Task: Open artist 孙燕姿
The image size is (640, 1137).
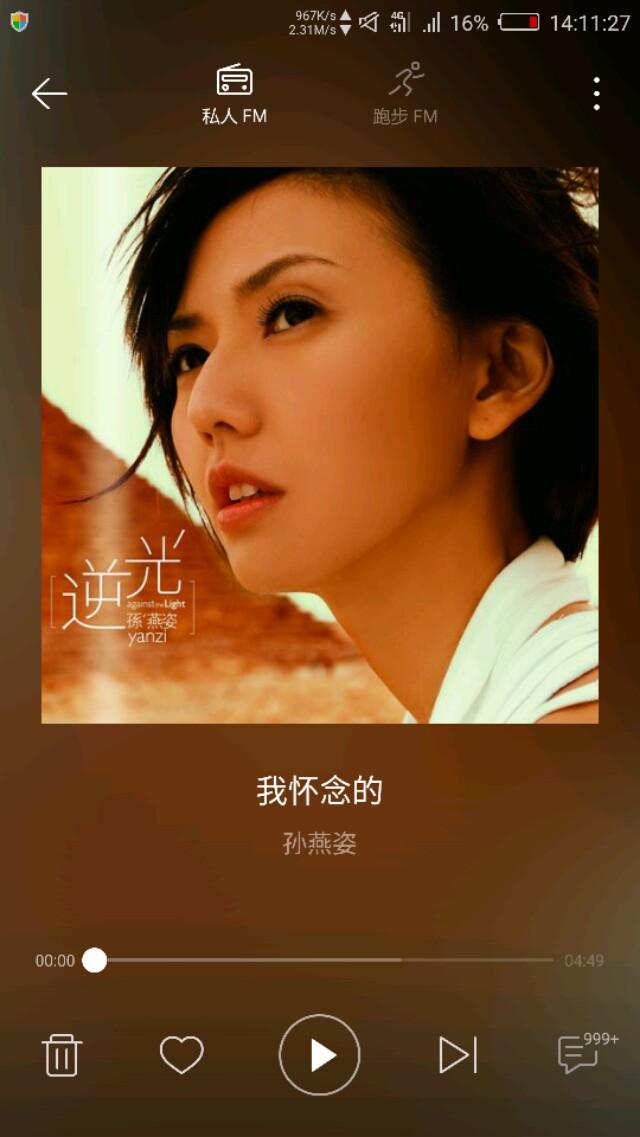Action: 320,843
